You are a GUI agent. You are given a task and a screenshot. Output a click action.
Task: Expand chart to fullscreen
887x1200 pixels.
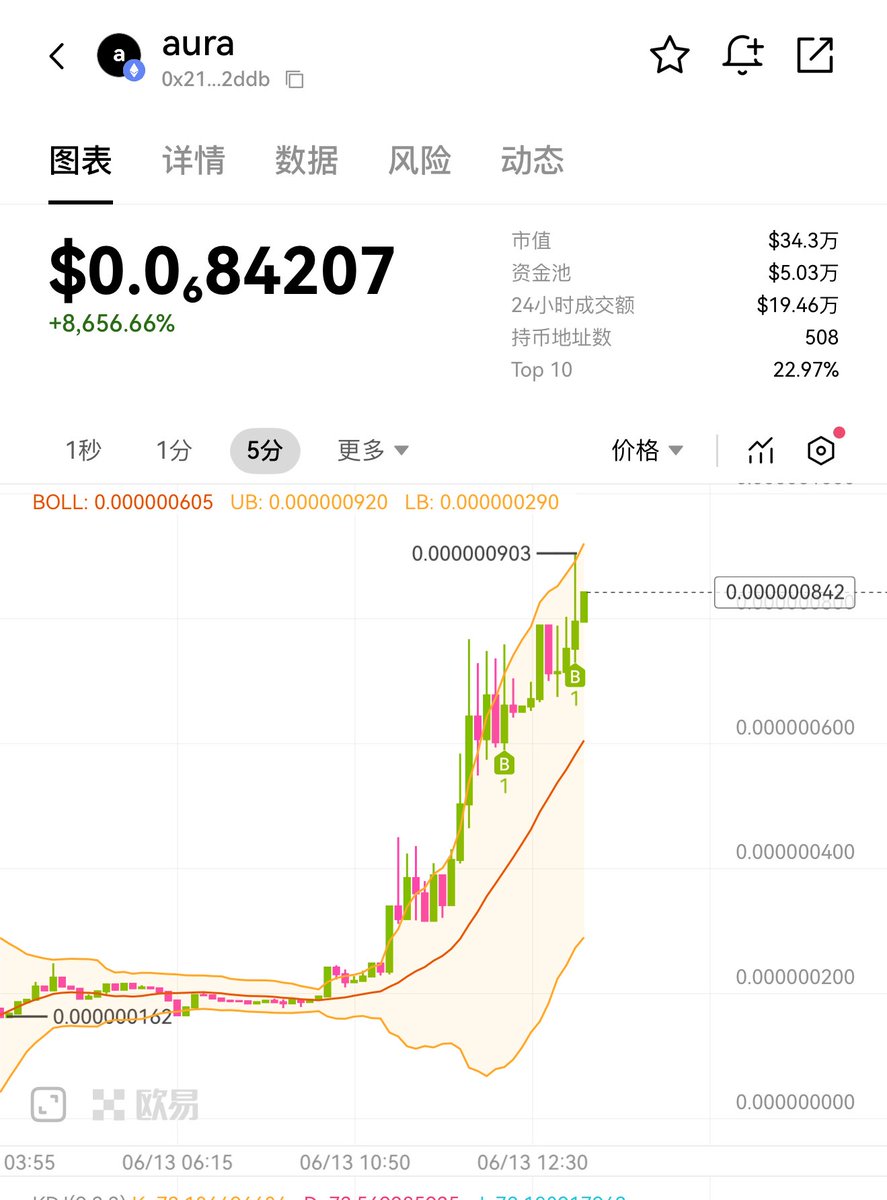tap(48, 1104)
